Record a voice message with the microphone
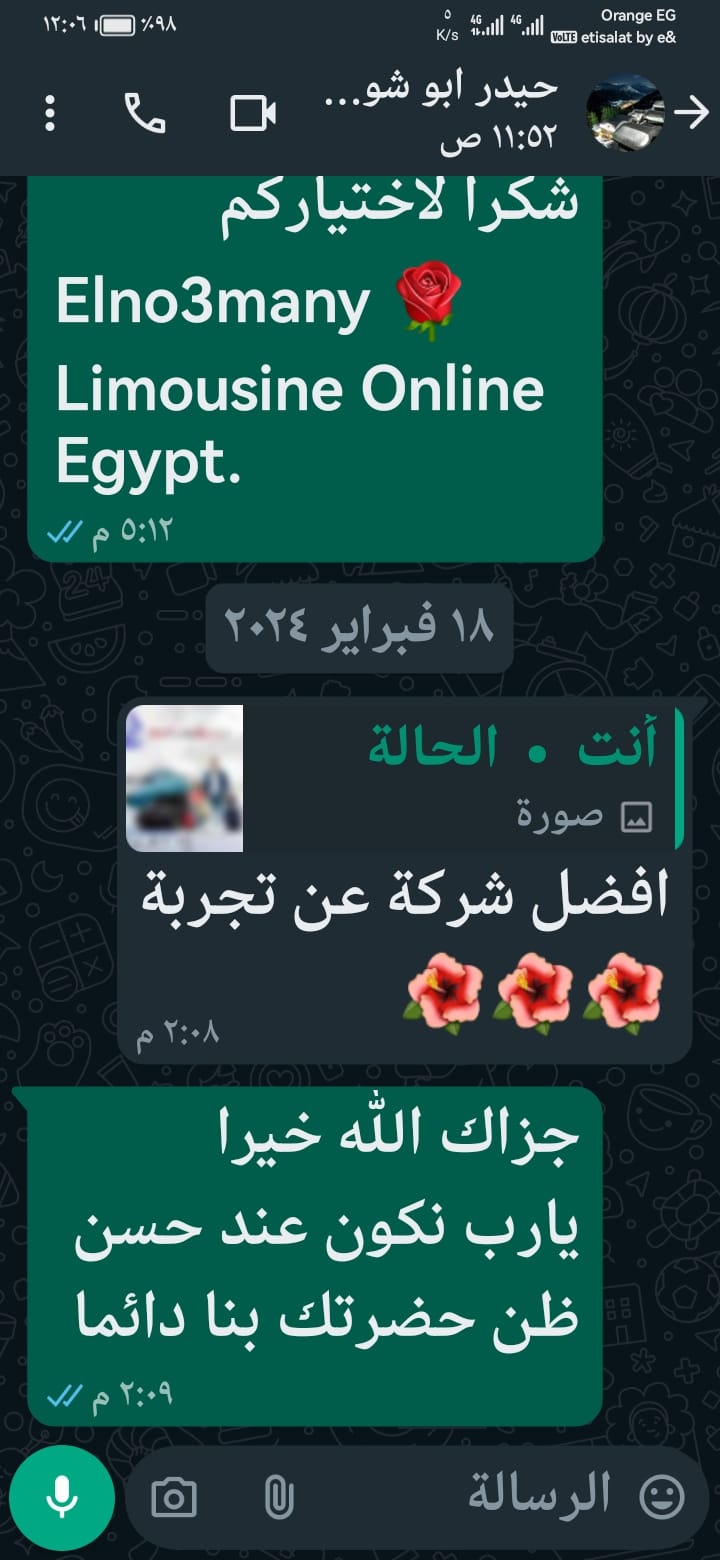The height and width of the screenshot is (1560, 720). coord(62,1497)
